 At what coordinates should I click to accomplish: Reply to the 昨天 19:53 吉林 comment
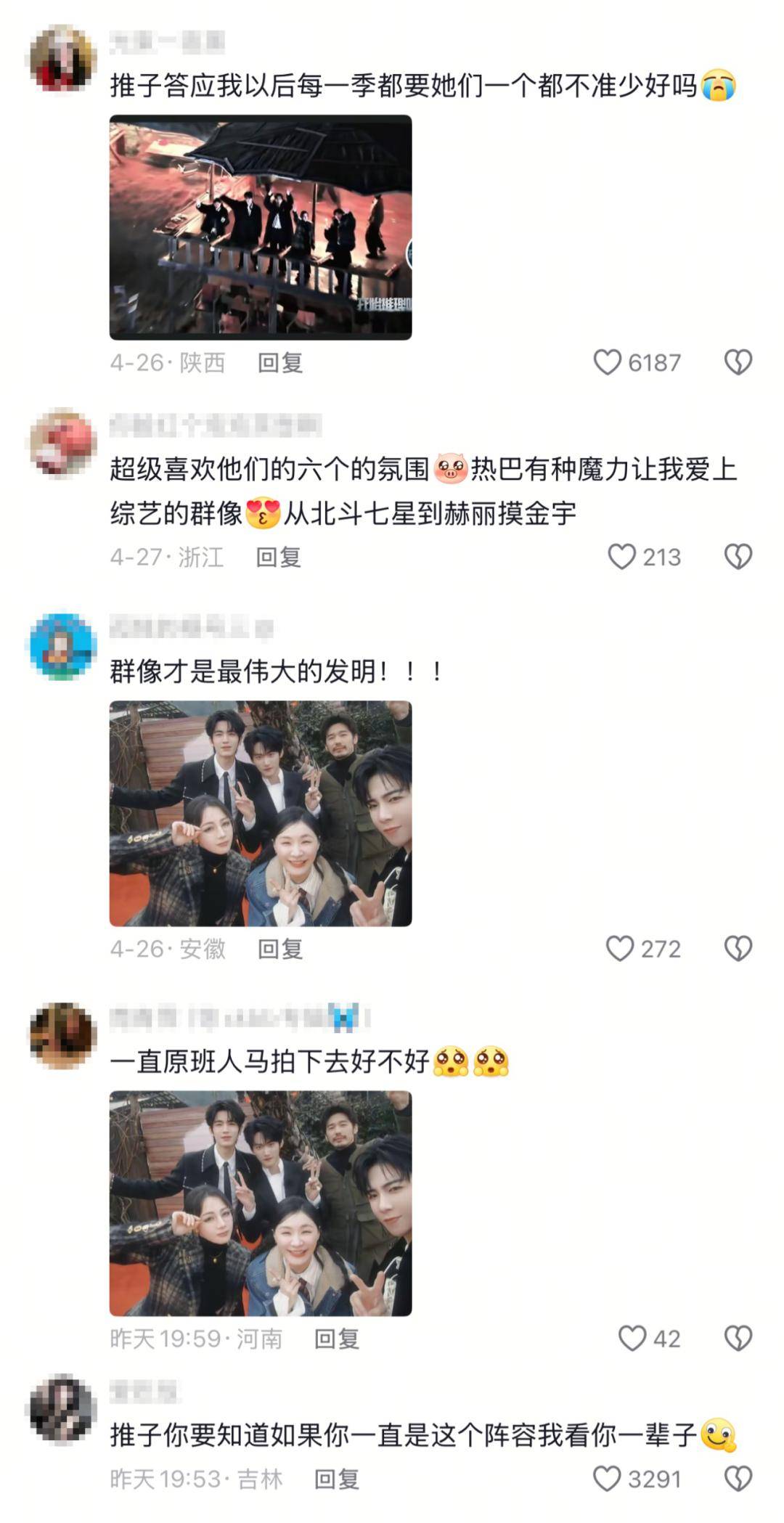tap(337, 1479)
